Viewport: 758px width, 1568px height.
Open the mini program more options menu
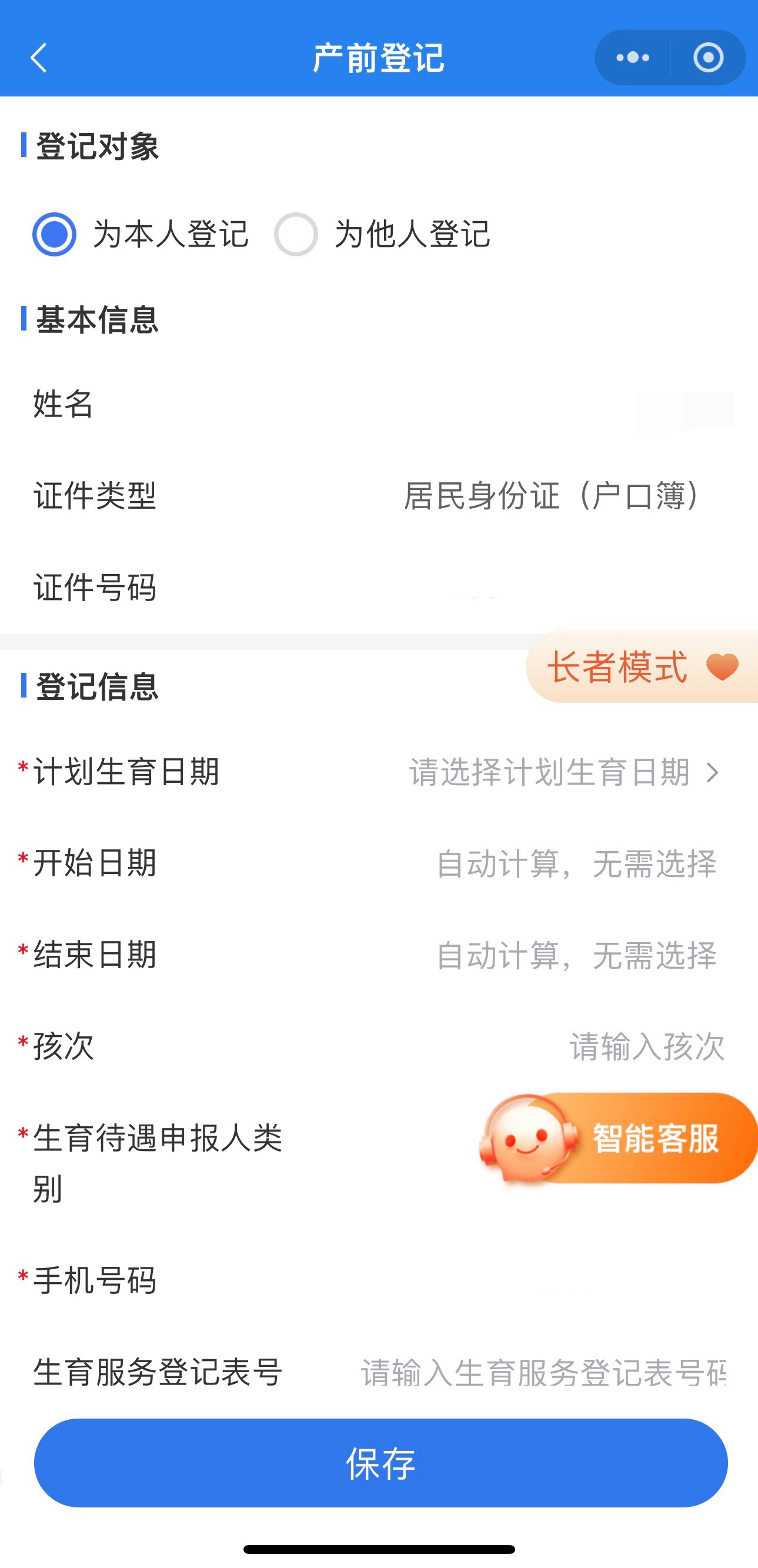[x=633, y=58]
